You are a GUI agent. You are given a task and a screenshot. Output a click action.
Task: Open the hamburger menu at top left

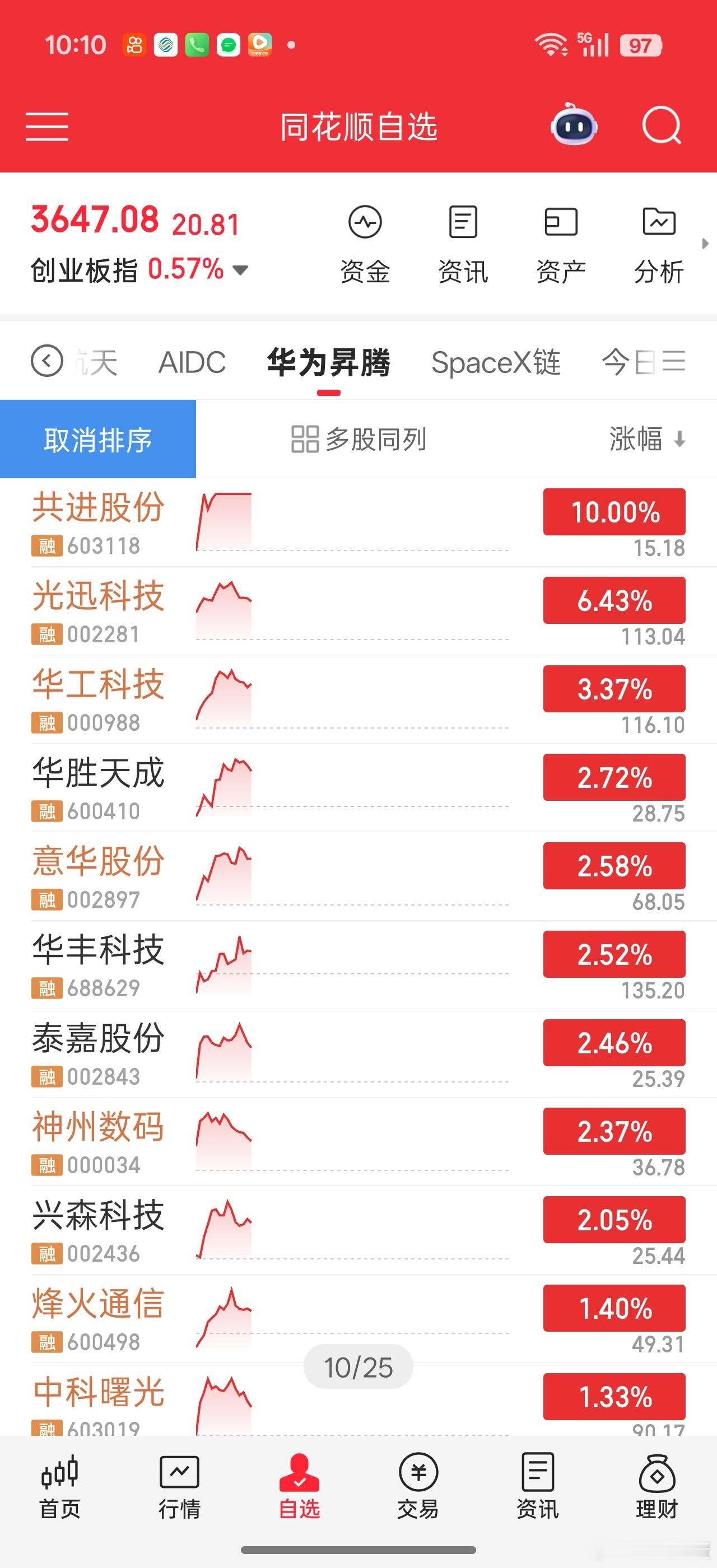pyautogui.click(x=46, y=127)
